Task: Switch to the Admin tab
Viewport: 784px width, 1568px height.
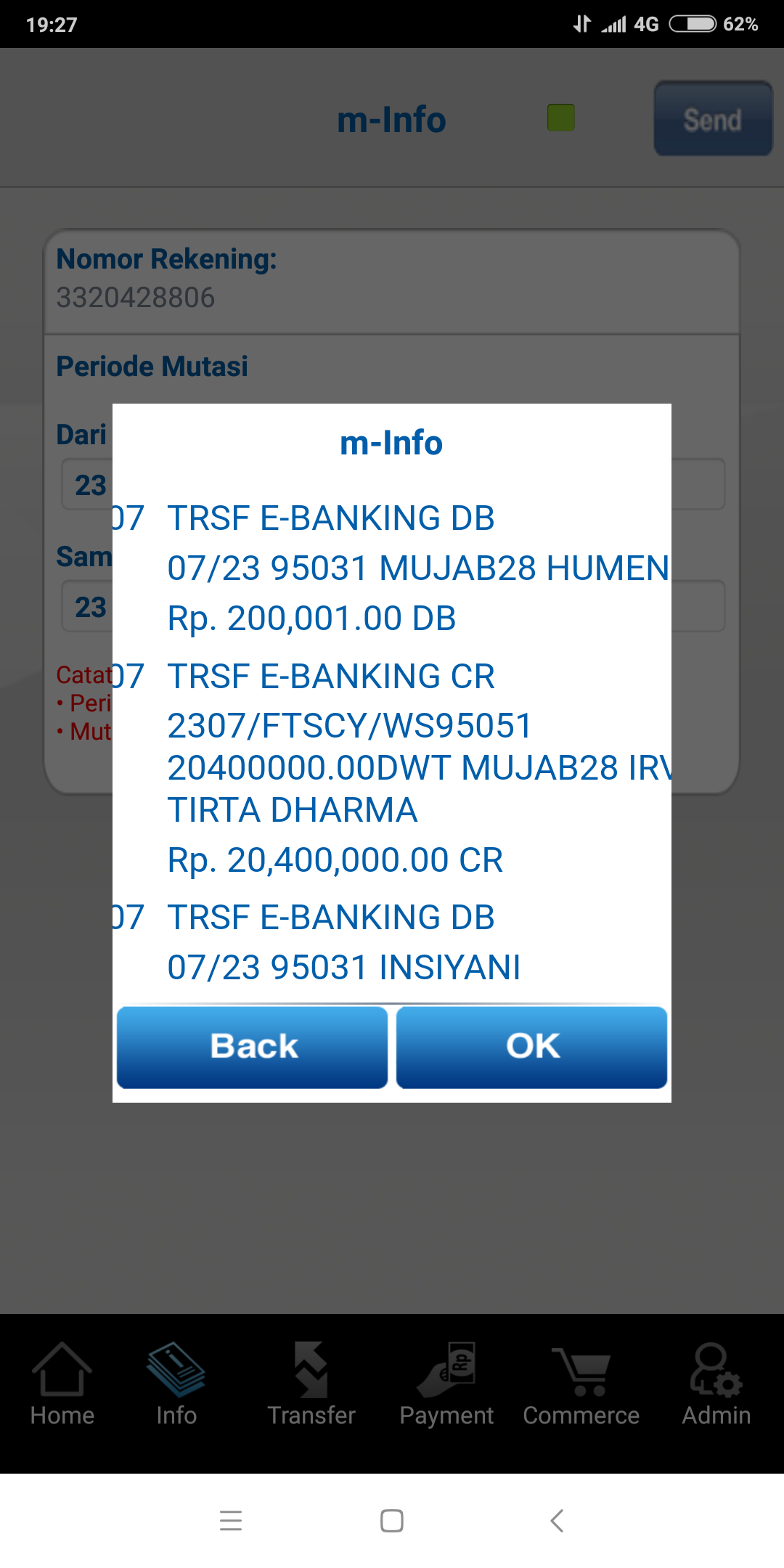Action: pos(716,1384)
